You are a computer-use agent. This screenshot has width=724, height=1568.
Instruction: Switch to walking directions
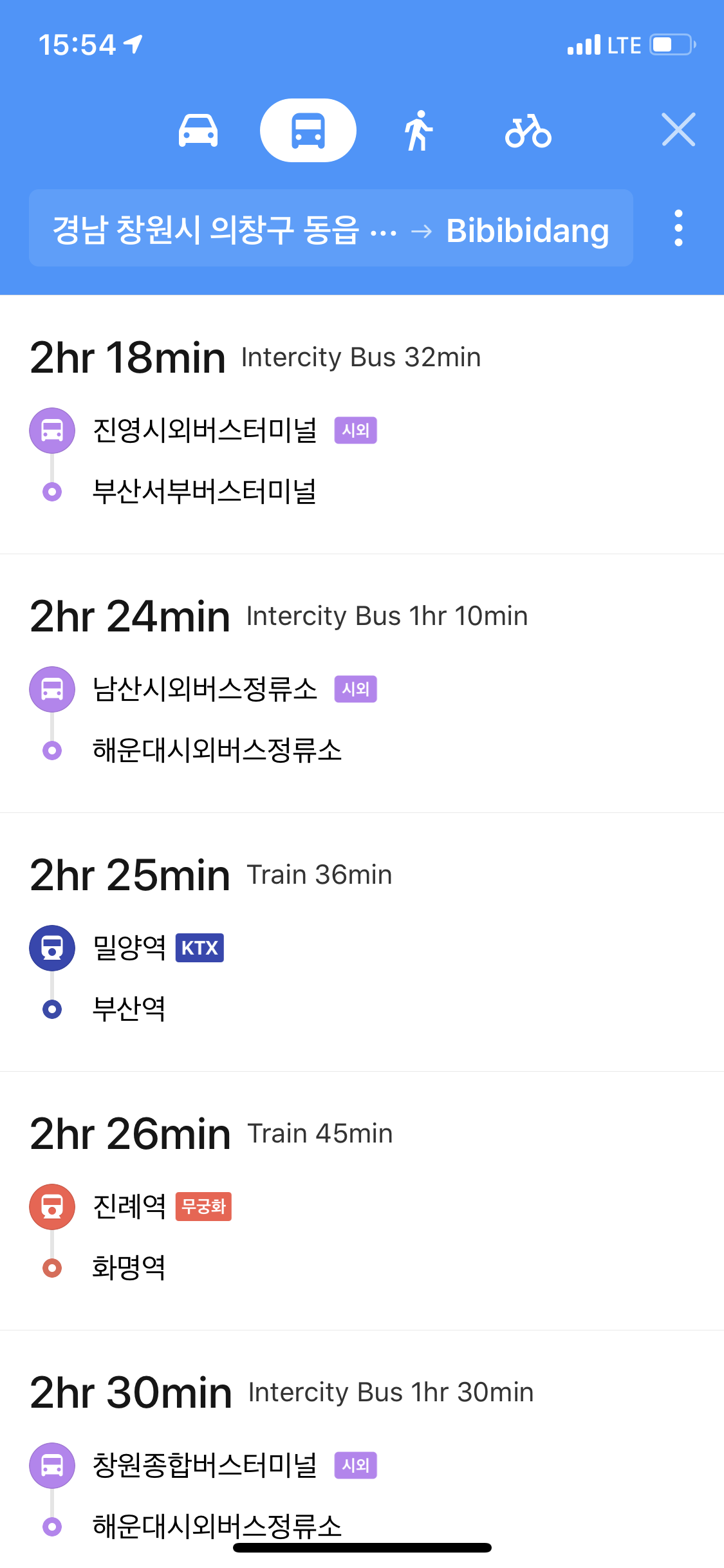[x=418, y=131]
